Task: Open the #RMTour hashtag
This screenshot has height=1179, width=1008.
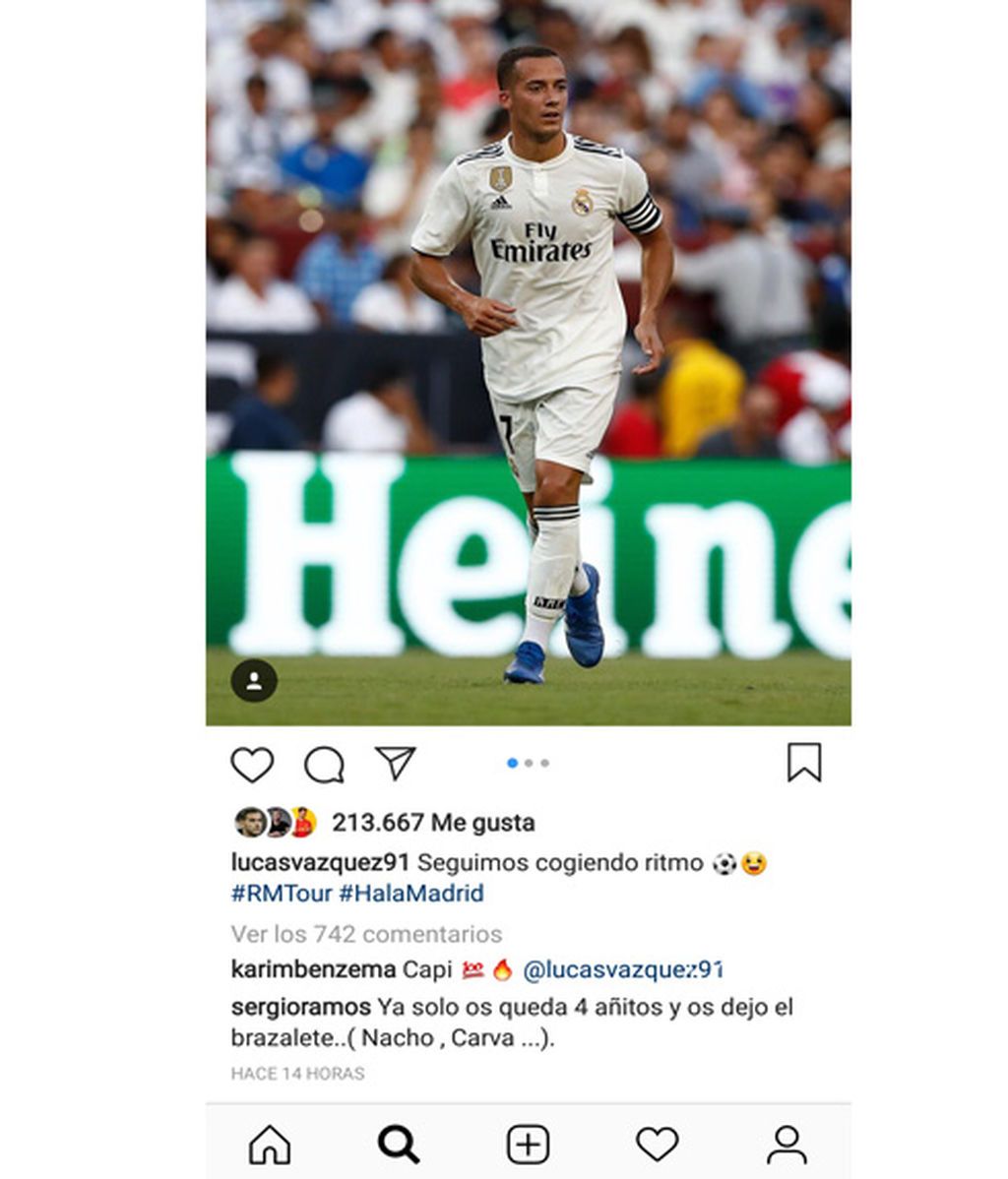Action: pos(281,894)
